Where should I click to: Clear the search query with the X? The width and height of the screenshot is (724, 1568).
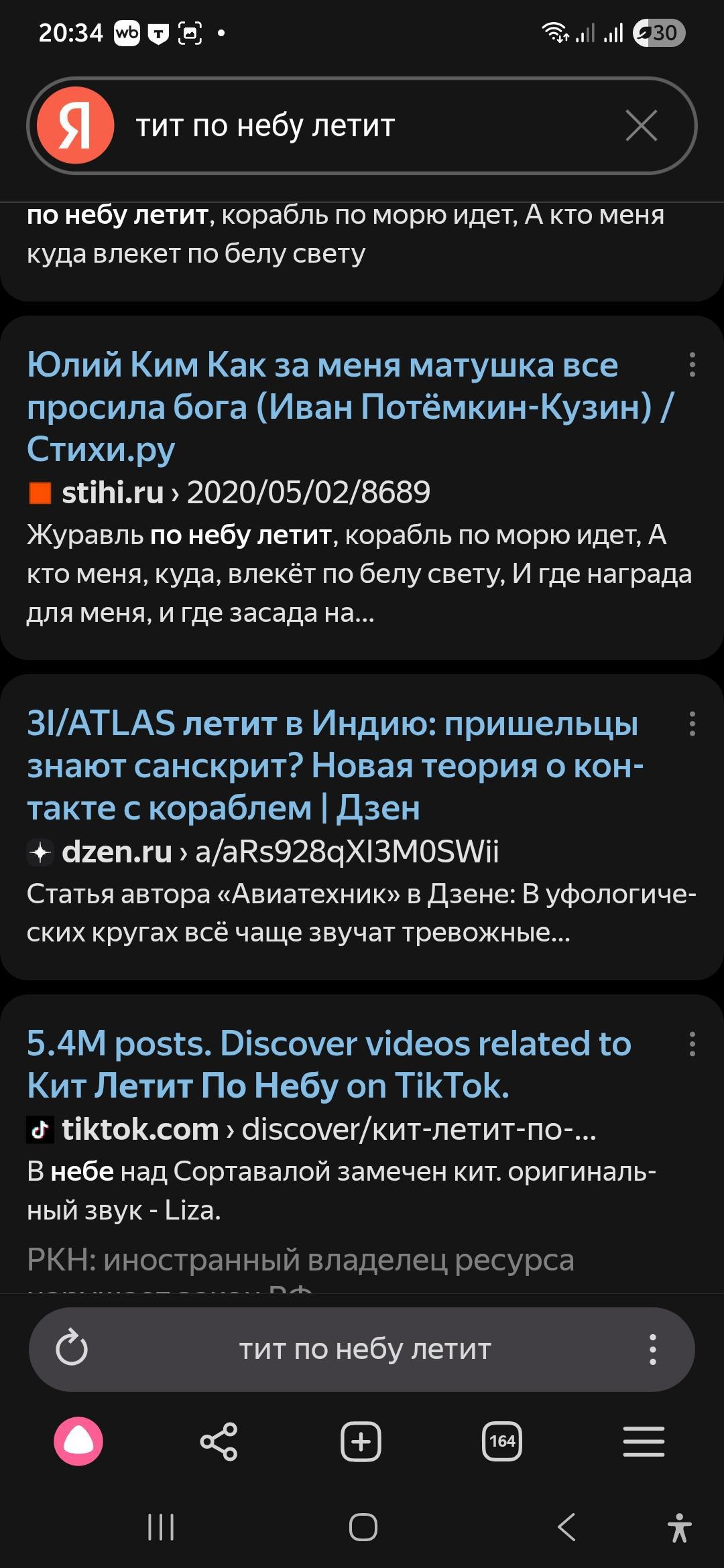point(641,125)
